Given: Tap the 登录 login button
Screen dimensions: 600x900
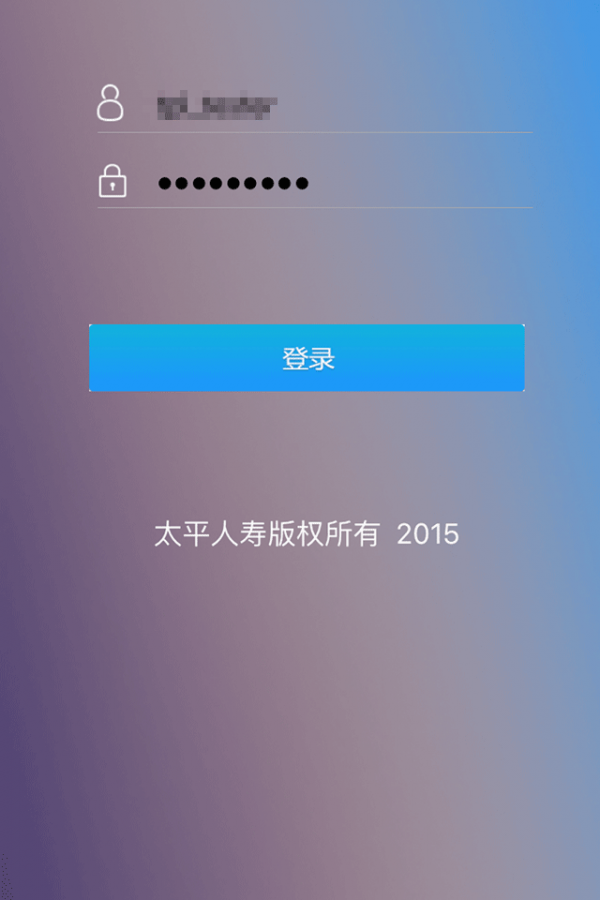Looking at the screenshot, I should [307, 358].
